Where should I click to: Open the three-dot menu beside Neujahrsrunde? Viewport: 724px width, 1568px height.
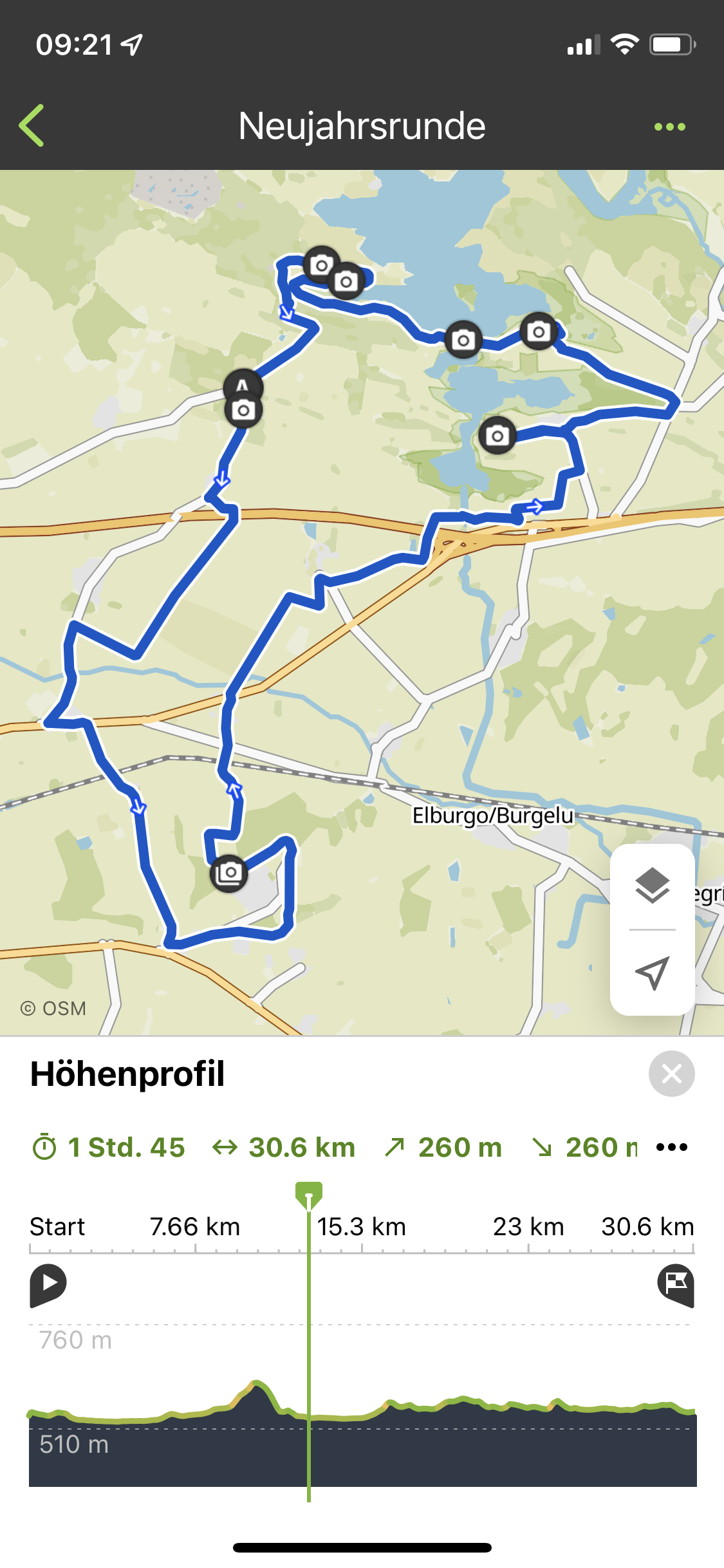click(x=669, y=127)
